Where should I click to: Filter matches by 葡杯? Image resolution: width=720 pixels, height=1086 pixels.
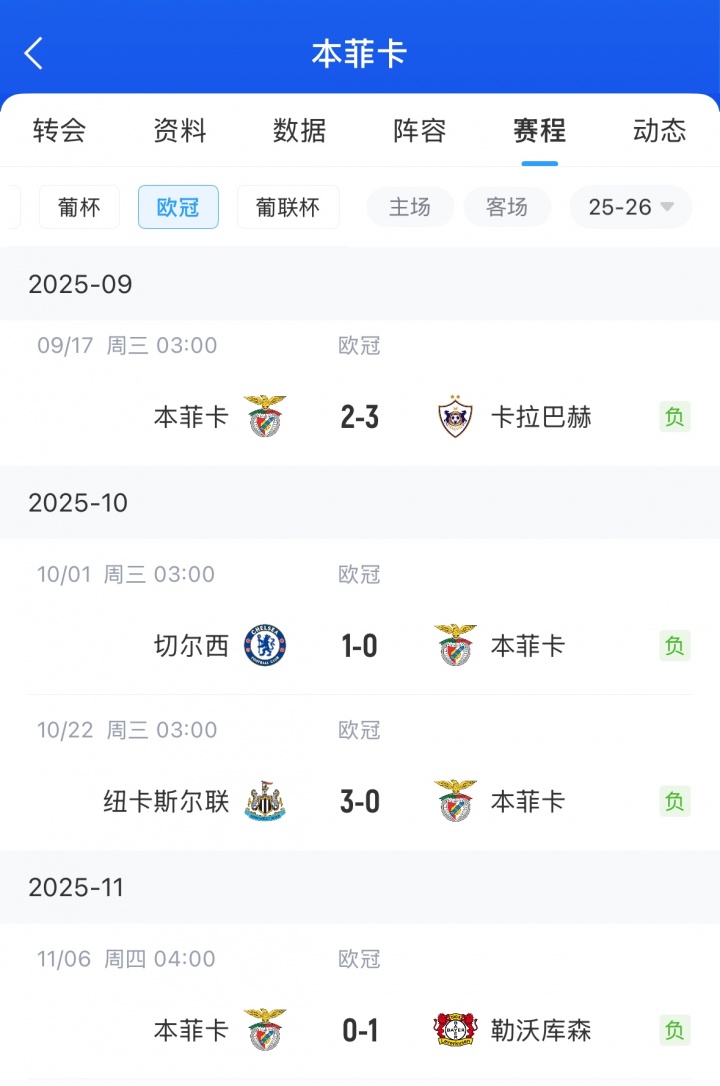[79, 207]
